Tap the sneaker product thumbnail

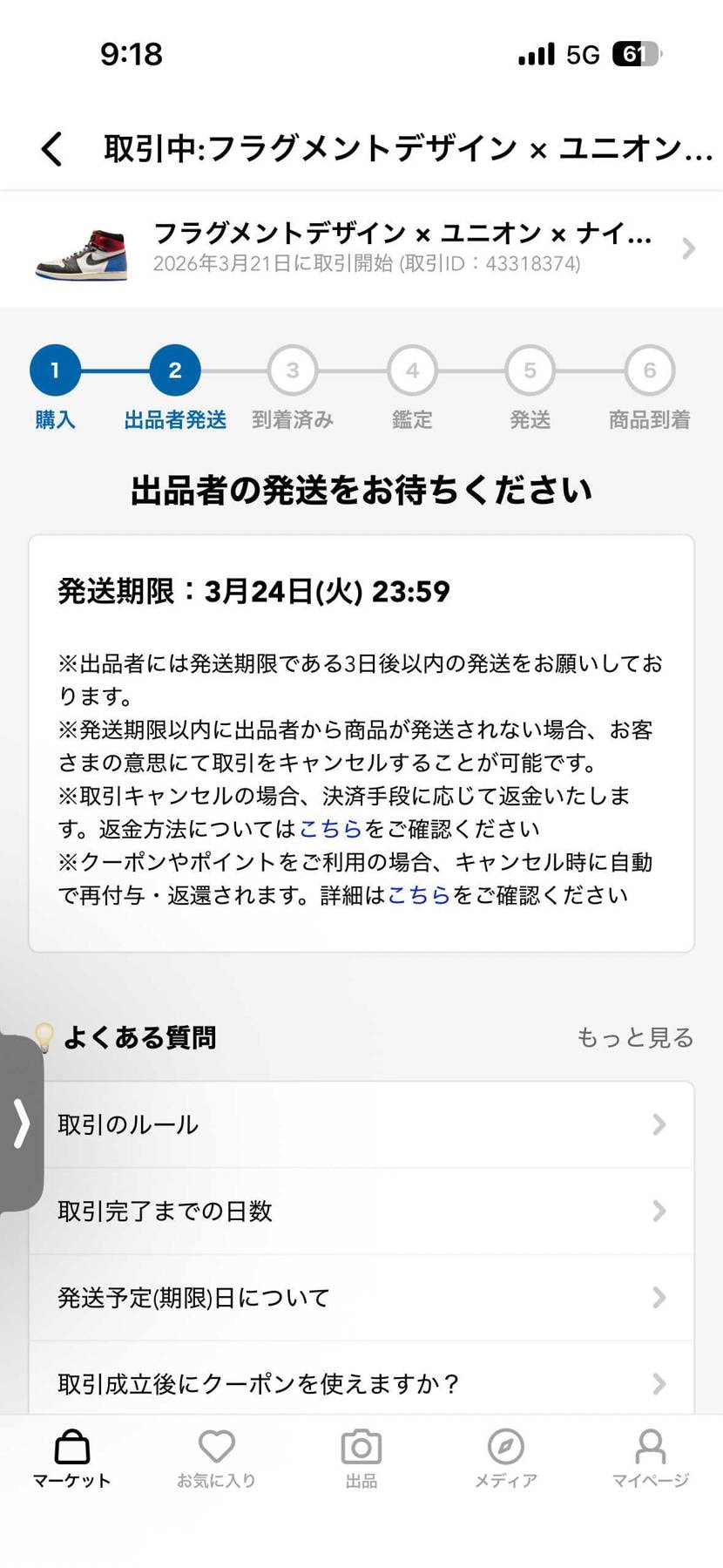click(x=81, y=248)
